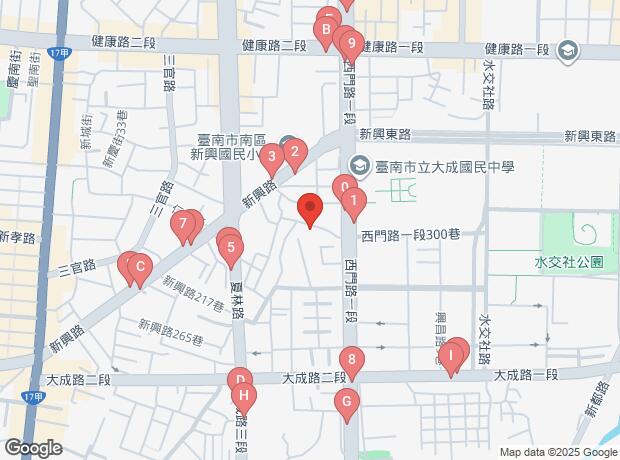The image size is (620, 460).
Task: Tap the marker labeled G
Action: (x=347, y=404)
